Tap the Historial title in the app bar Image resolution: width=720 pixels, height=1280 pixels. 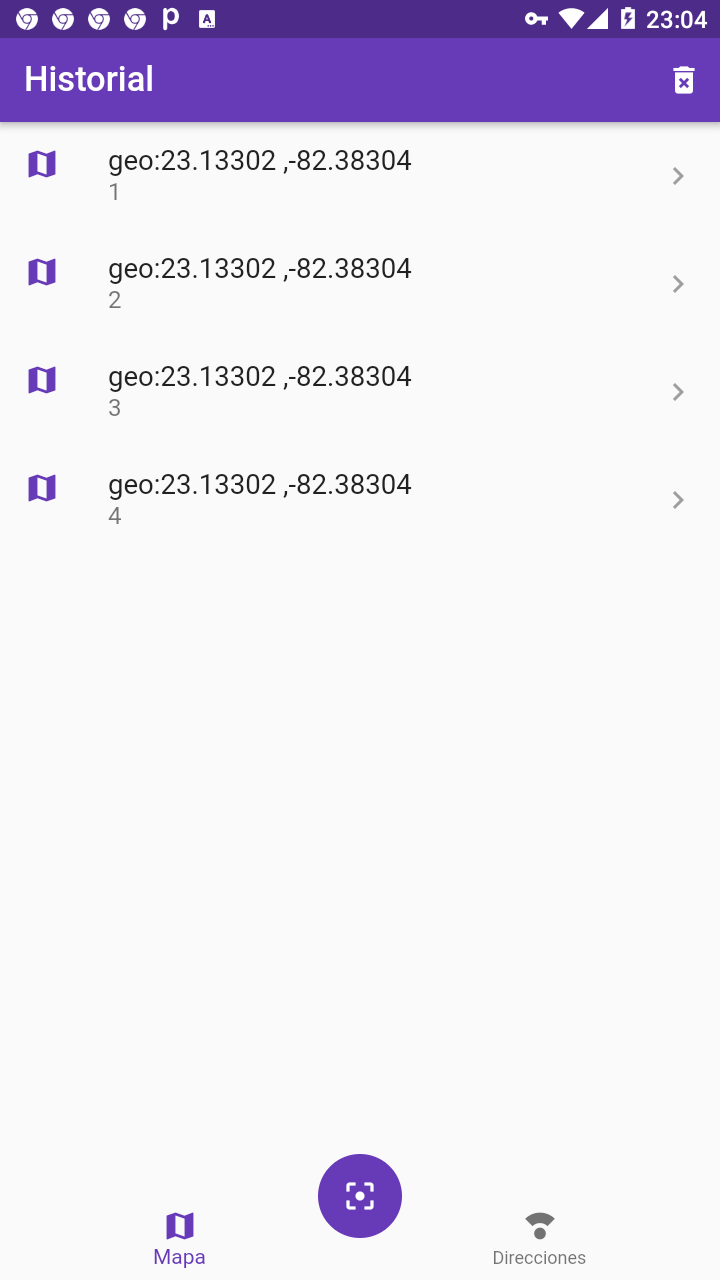point(88,79)
